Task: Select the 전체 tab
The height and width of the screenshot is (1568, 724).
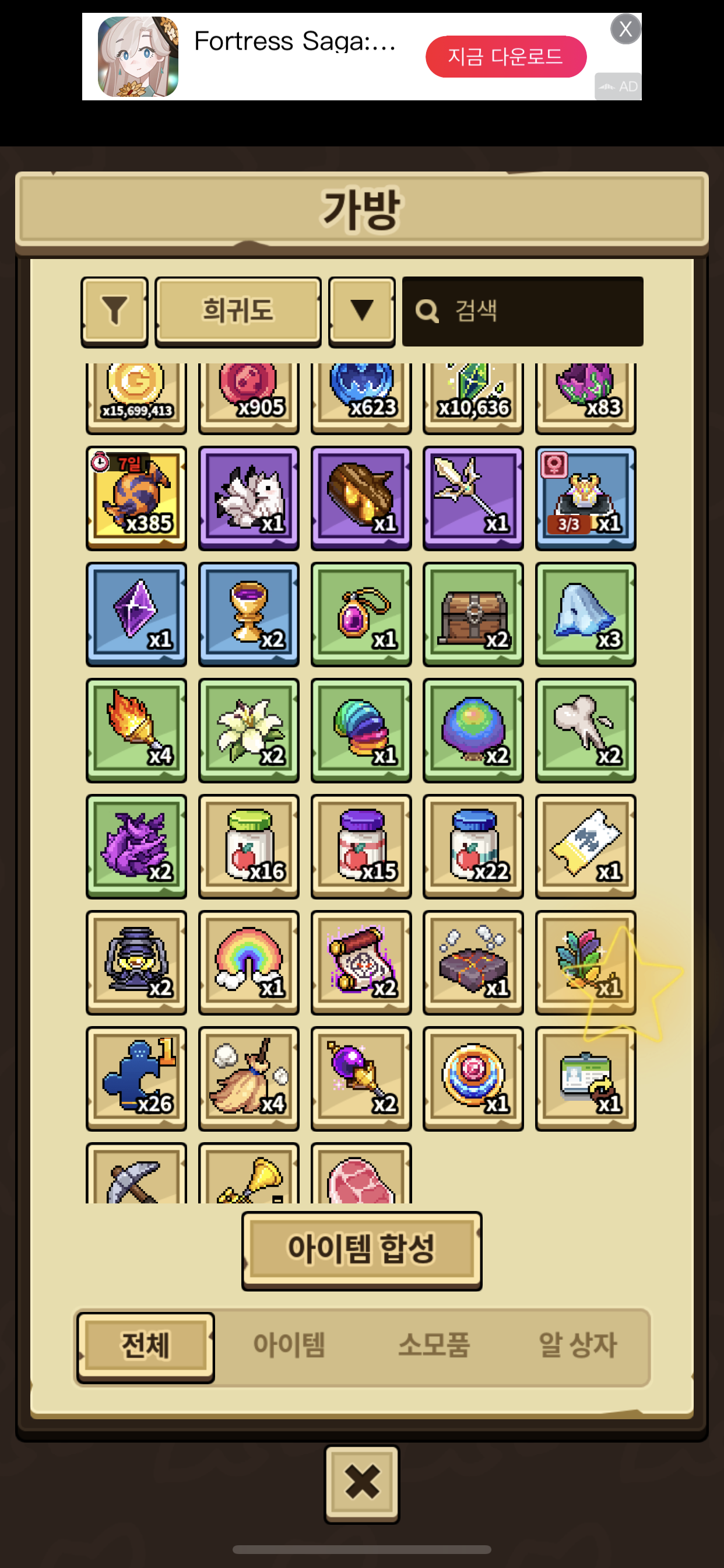Action: tap(145, 1346)
